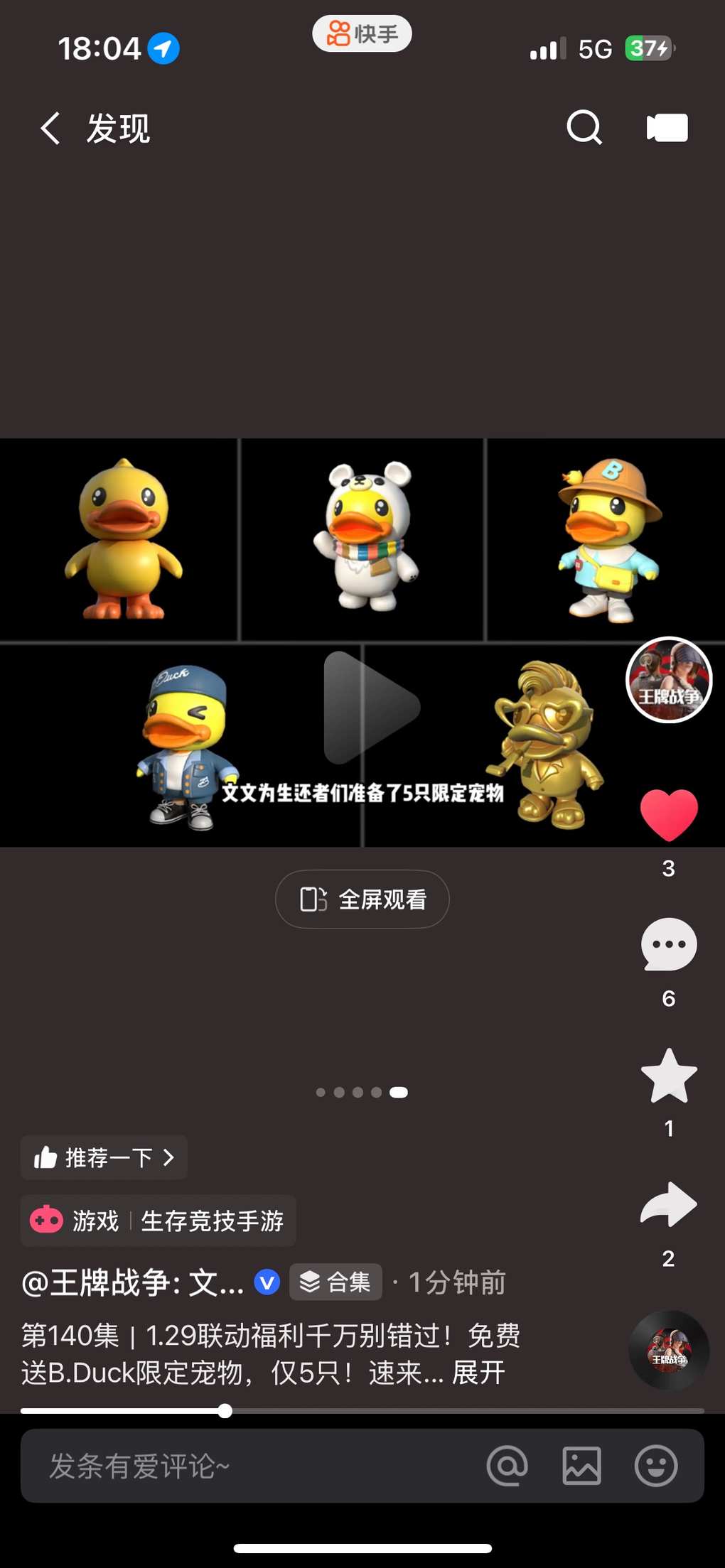Mention someone with the @ icon
The width and height of the screenshot is (725, 1568).
tap(507, 1466)
